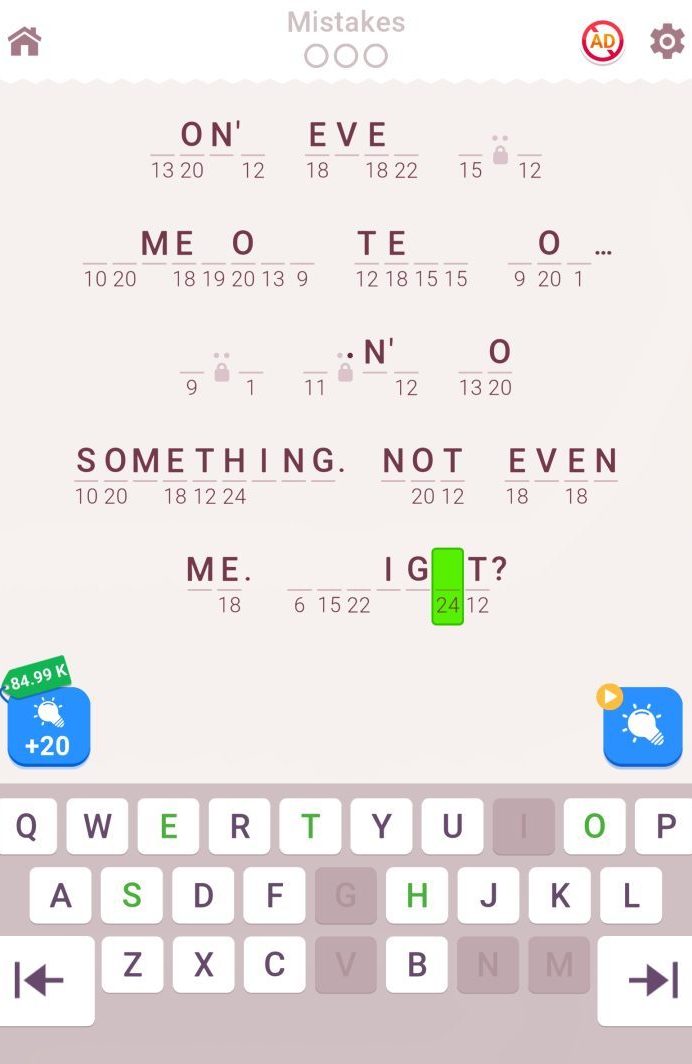Screen dimensions: 692x1064
Task: Choose the D key
Action: point(203,895)
